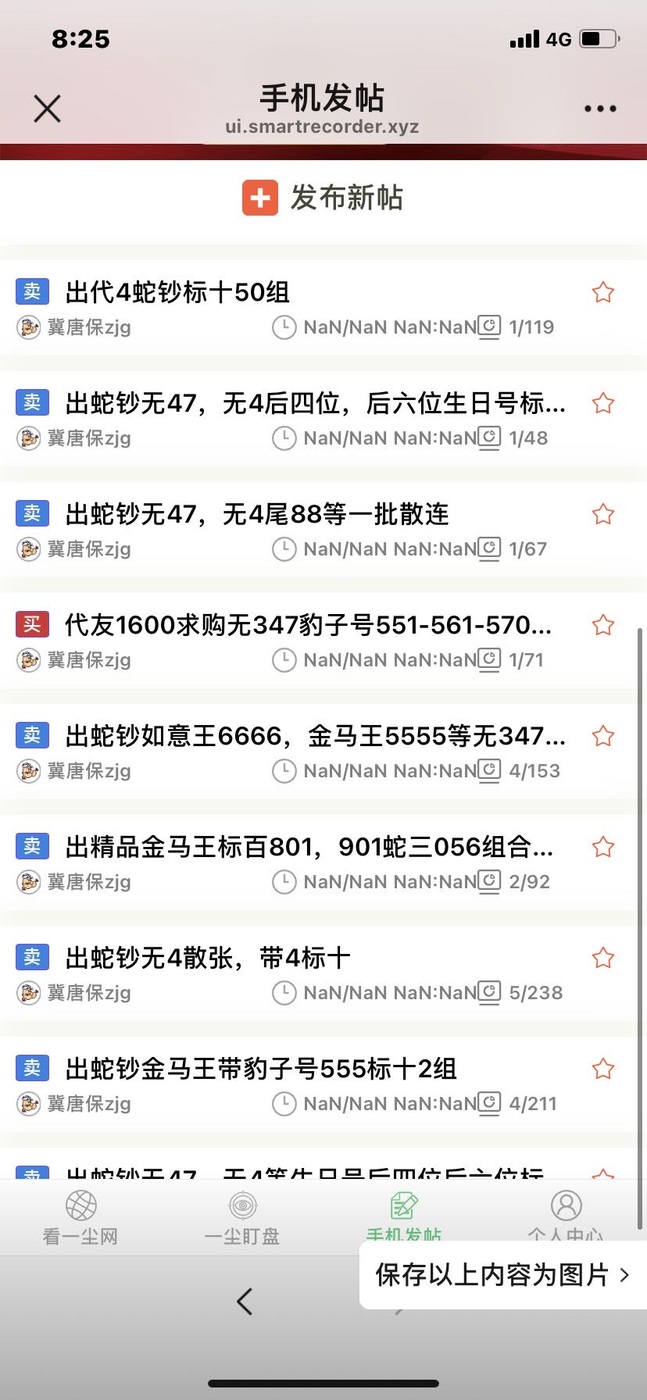647x1400 pixels.
Task: Favorite the post 出代4蛇钞标十50组
Action: coord(603,292)
